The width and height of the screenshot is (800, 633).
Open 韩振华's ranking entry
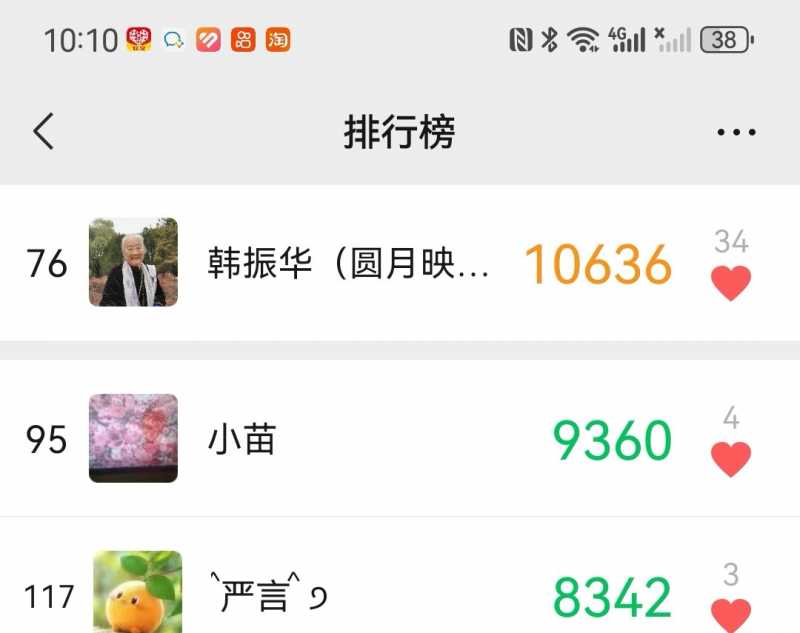coord(348,264)
